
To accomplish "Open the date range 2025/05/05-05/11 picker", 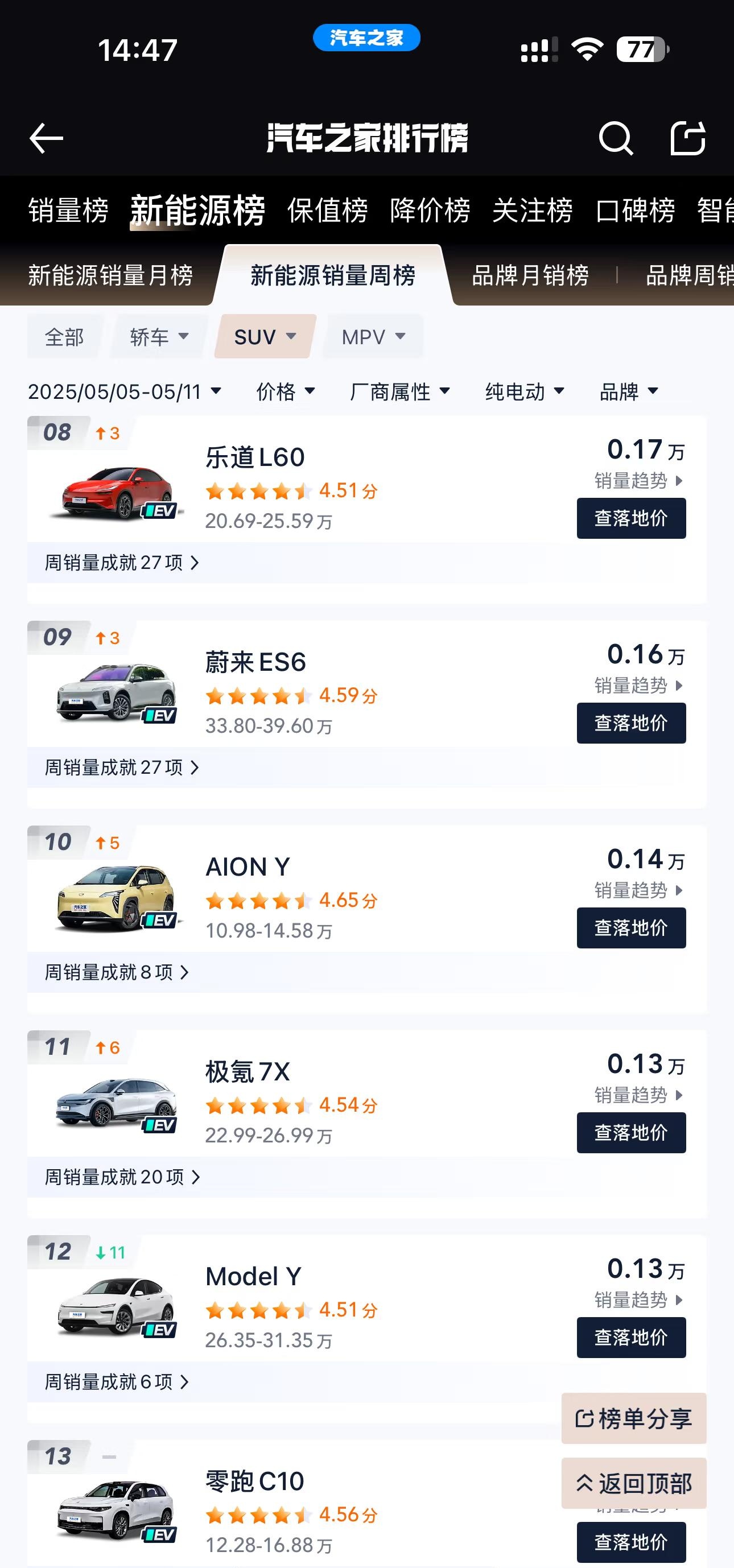I will pyautogui.click(x=125, y=391).
